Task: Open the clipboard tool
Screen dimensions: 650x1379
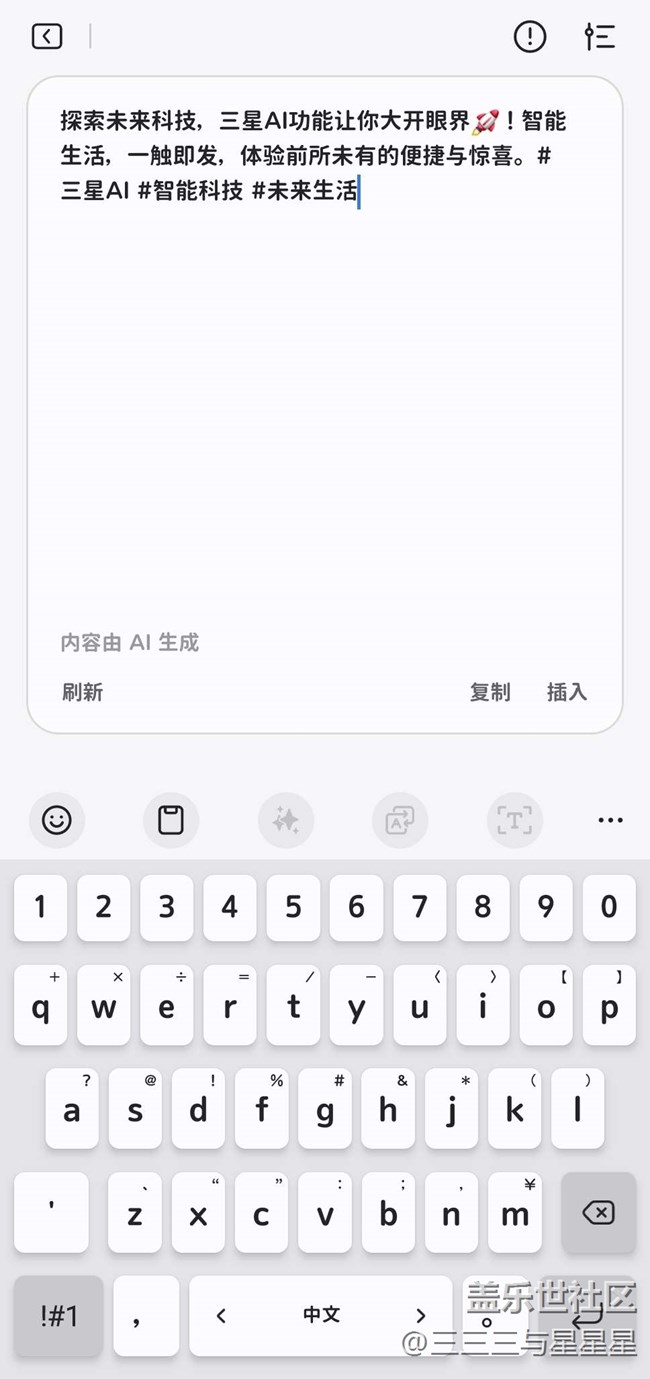Action: click(x=171, y=820)
